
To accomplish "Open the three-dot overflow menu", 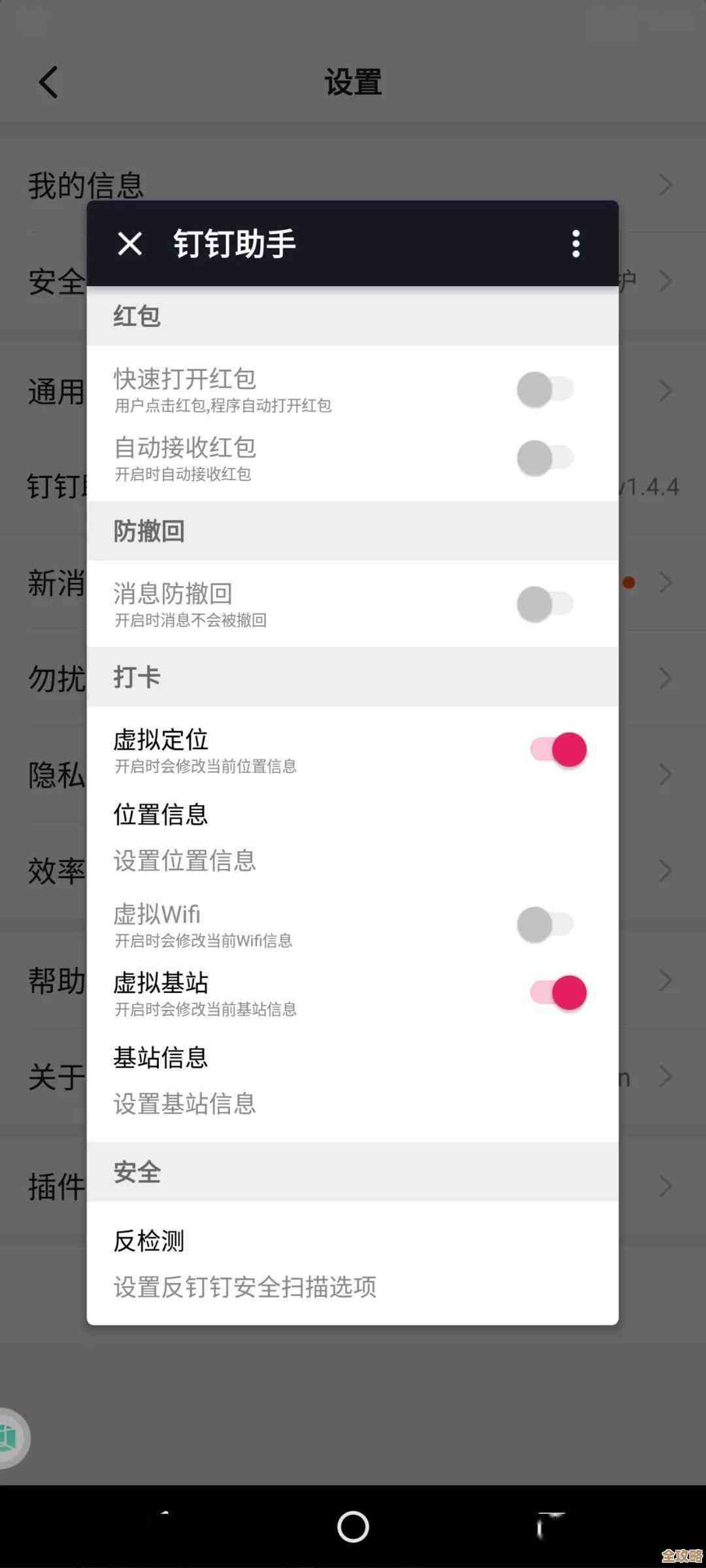I will 575,243.
